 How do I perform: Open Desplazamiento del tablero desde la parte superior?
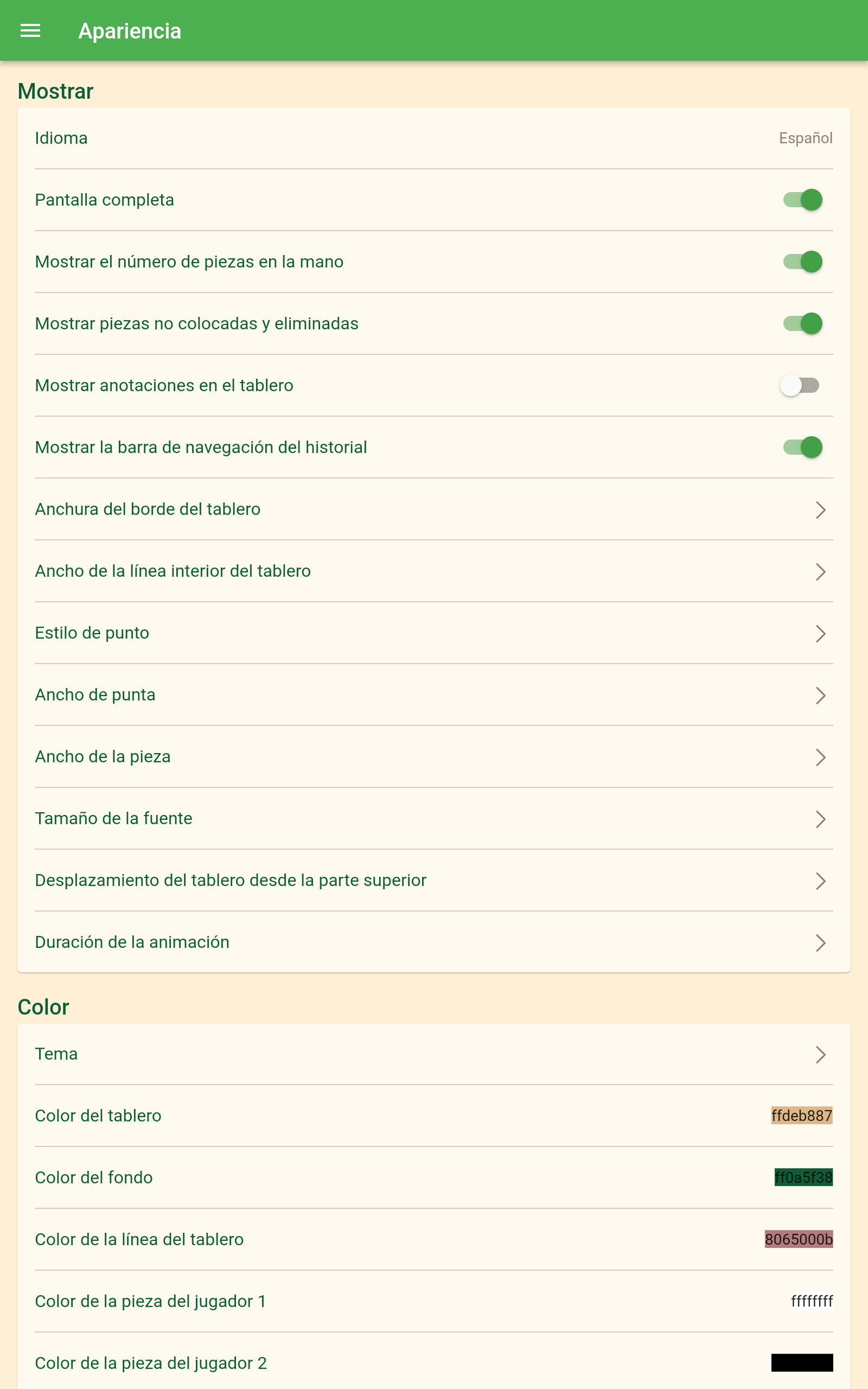pyautogui.click(x=433, y=881)
